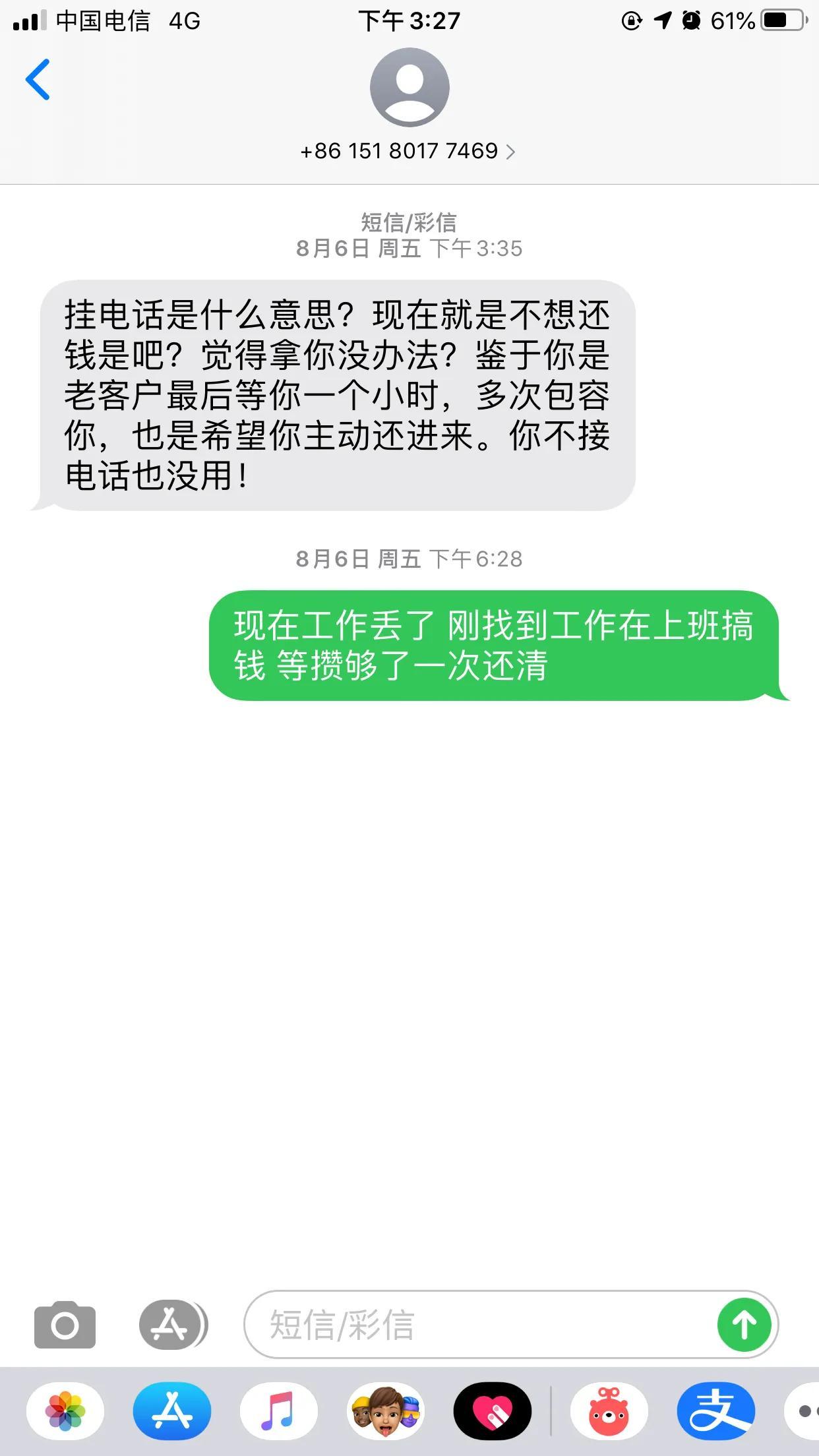Image resolution: width=819 pixels, height=1456 pixels.
Task: Focus the 短信/彩信 message input field
Action: (479, 1324)
